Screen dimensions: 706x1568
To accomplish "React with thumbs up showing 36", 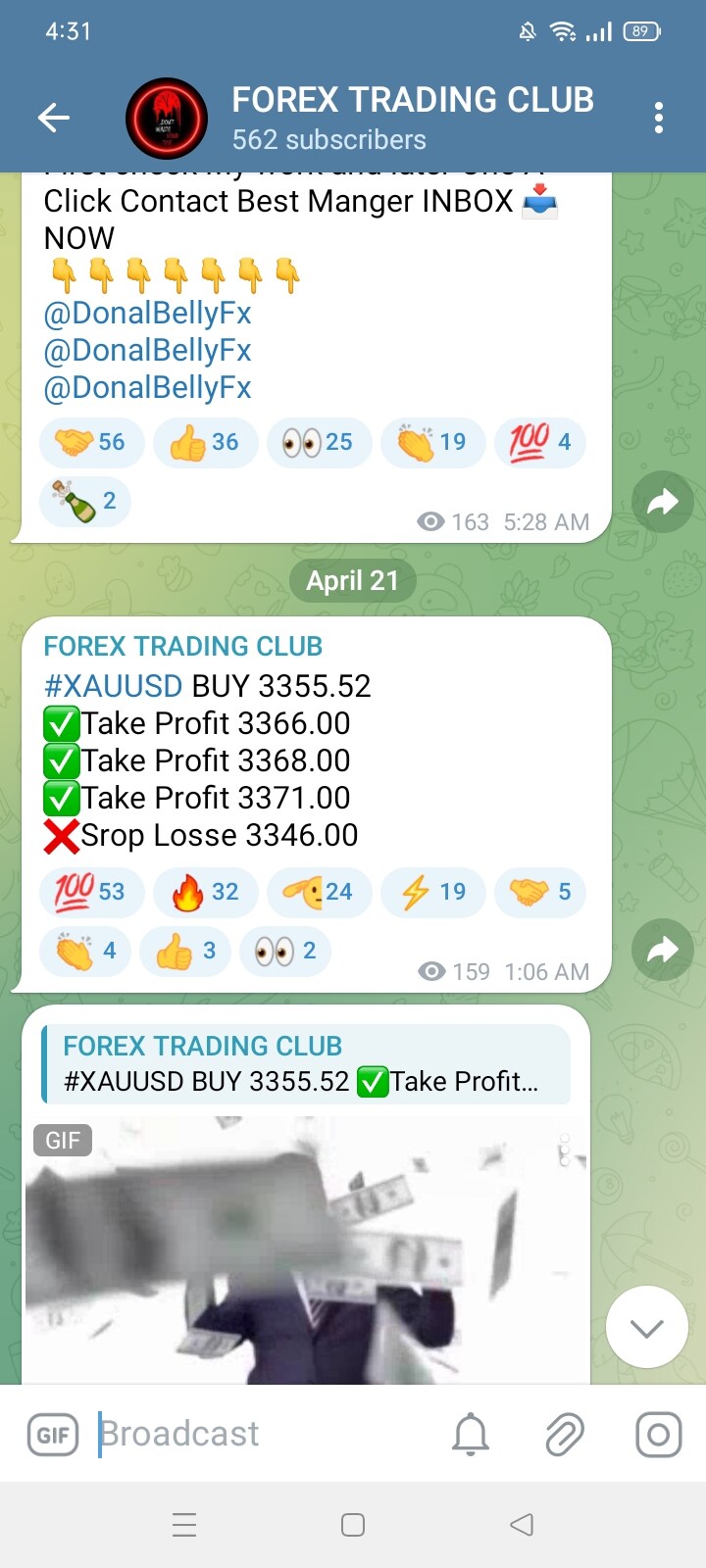I will coord(205,442).
